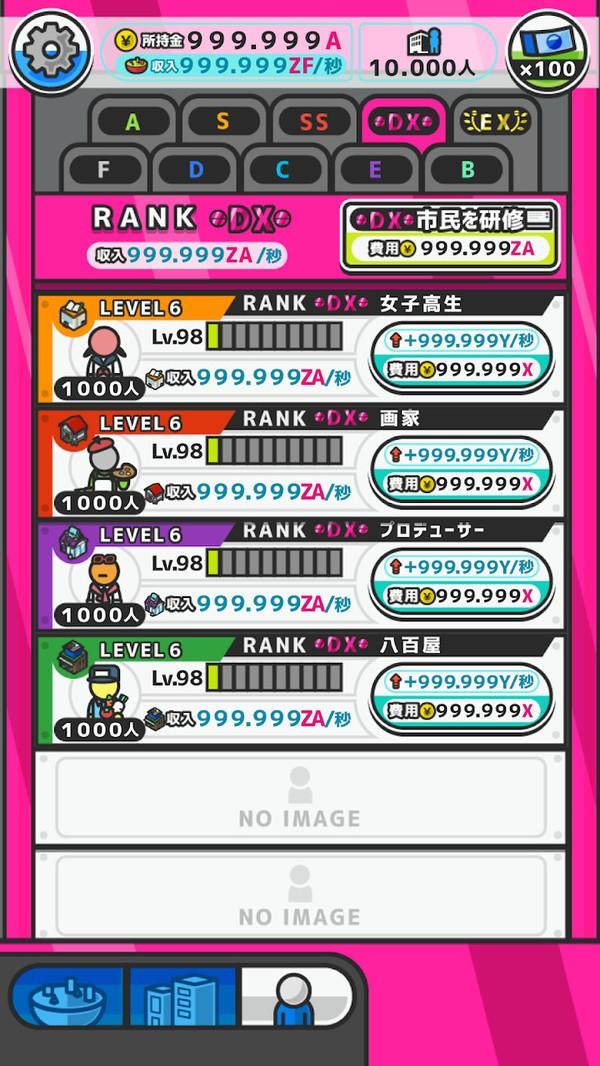600x1066 pixels.
Task: Switch to the S rank tab
Action: coord(222,123)
